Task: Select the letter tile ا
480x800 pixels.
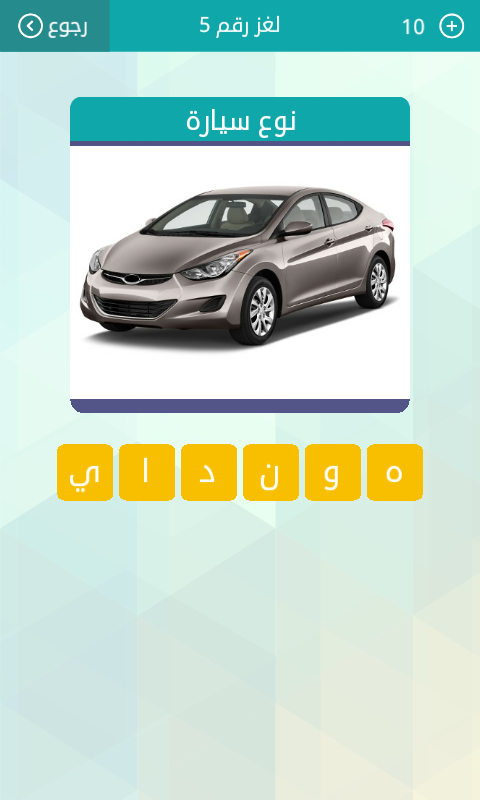Action: point(147,472)
